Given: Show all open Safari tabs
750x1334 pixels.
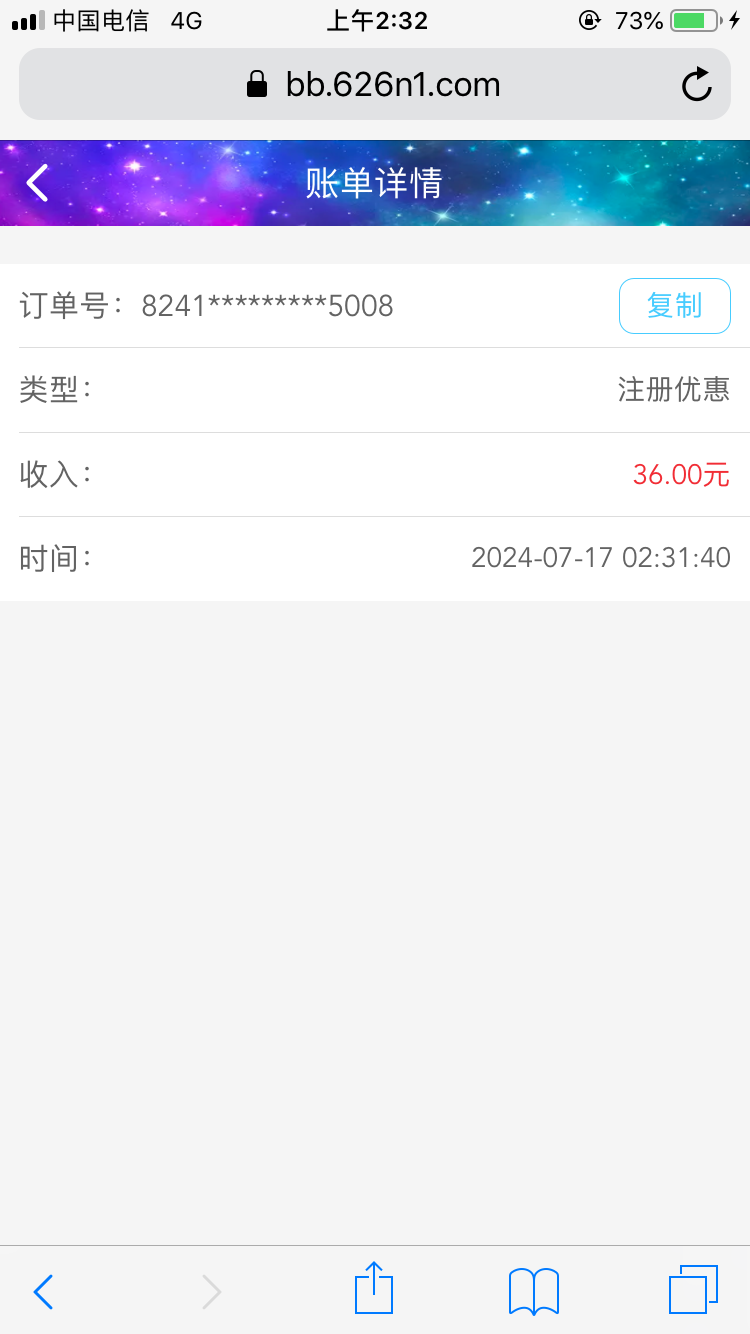Looking at the screenshot, I should click(x=692, y=1289).
